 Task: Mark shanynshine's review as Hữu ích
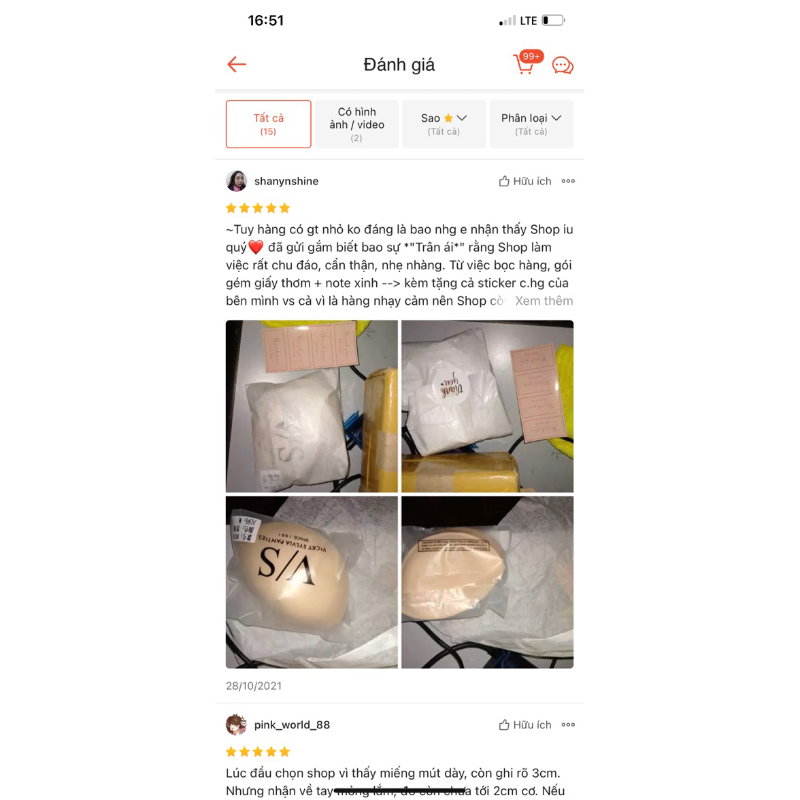[x=525, y=181]
